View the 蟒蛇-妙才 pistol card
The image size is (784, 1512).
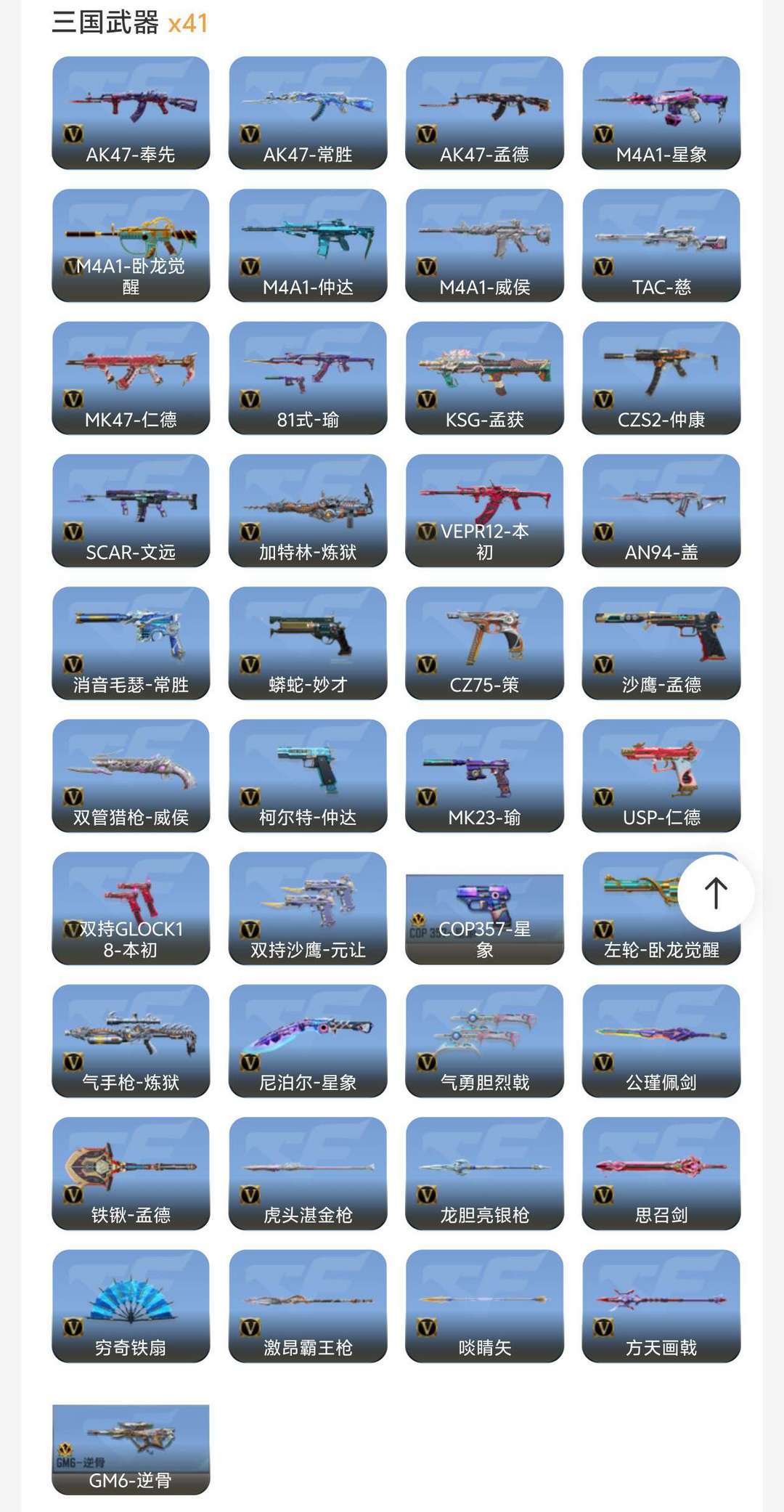point(308,643)
